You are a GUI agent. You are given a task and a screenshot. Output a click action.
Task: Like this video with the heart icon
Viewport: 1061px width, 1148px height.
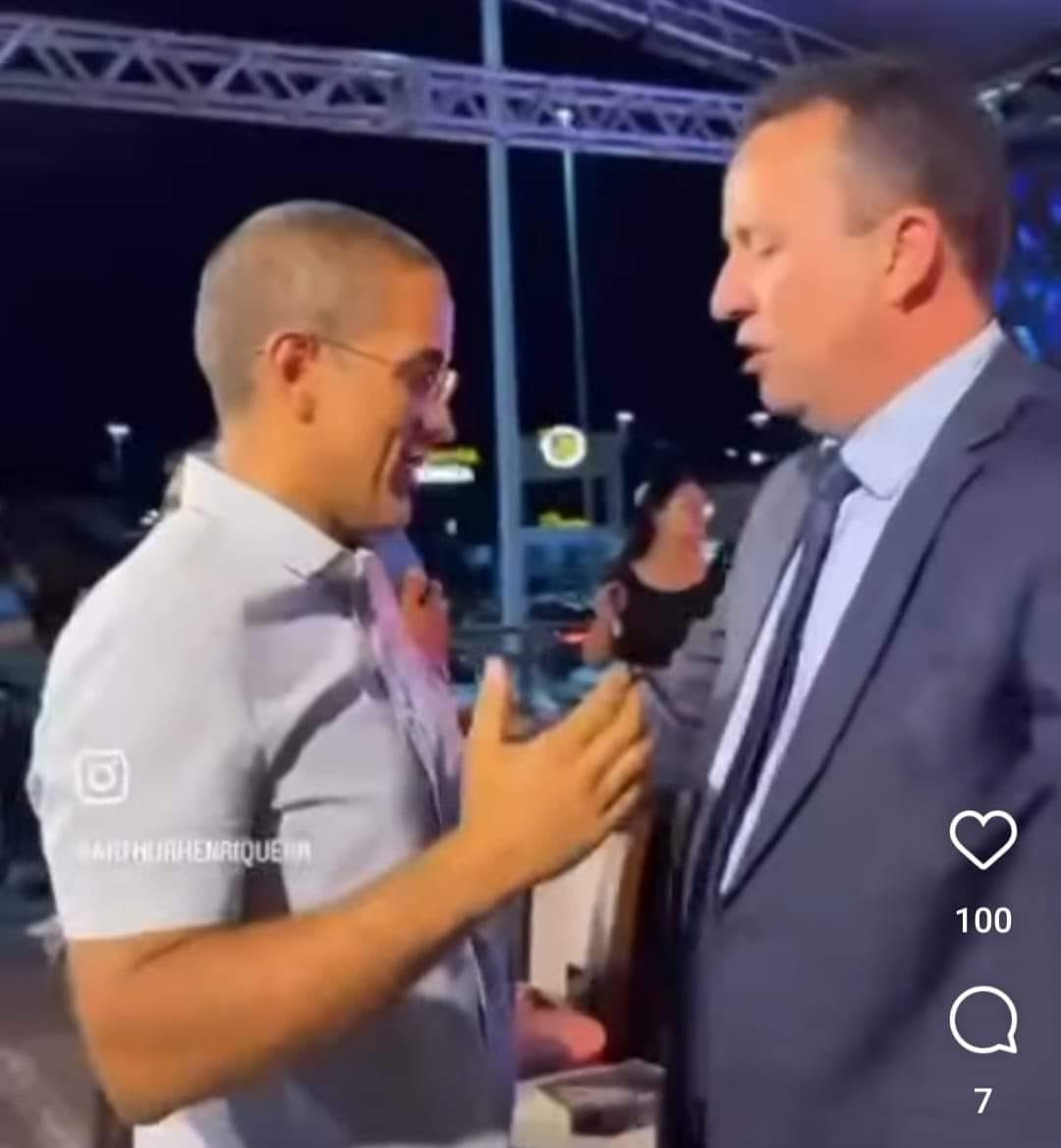tap(982, 840)
